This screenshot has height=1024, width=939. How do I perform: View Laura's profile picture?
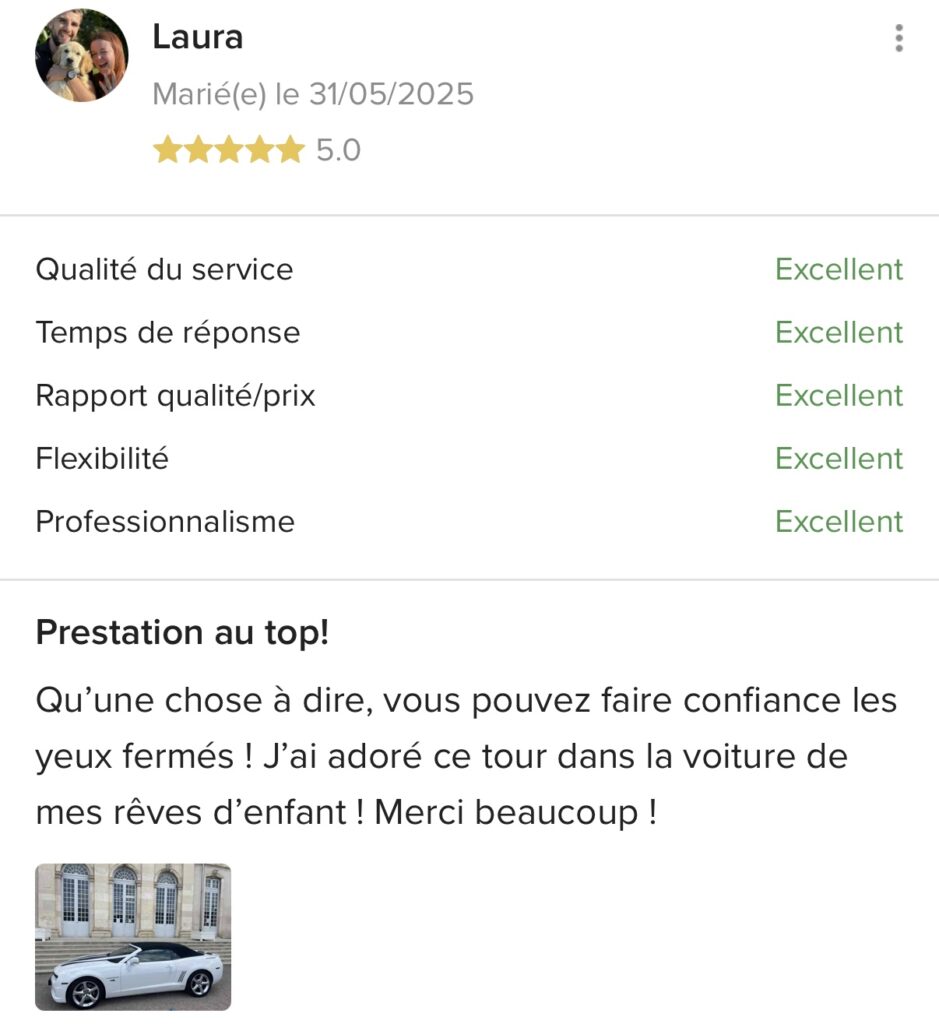coord(82,56)
